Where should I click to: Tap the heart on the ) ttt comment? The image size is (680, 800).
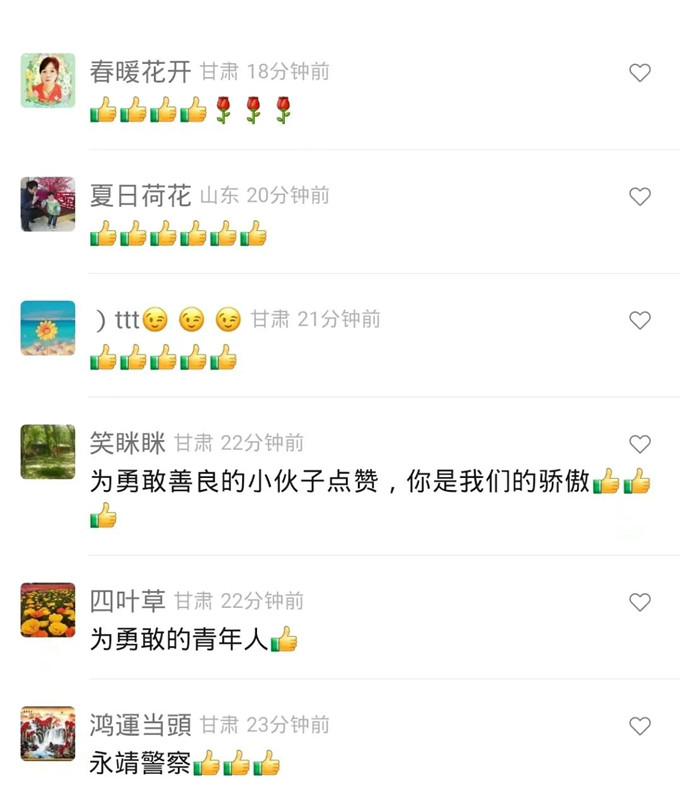click(640, 321)
